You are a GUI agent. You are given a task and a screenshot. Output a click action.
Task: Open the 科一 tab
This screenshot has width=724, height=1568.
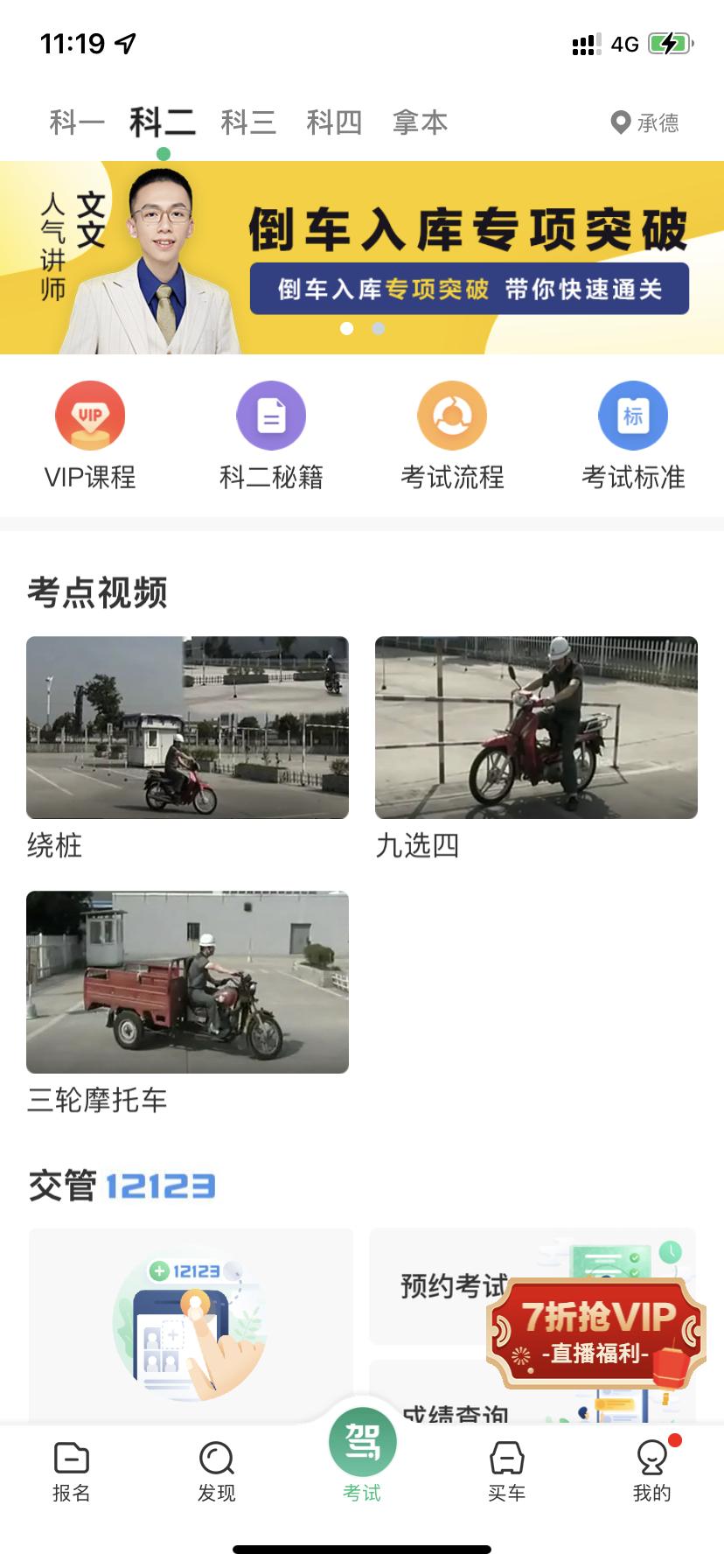(x=74, y=122)
